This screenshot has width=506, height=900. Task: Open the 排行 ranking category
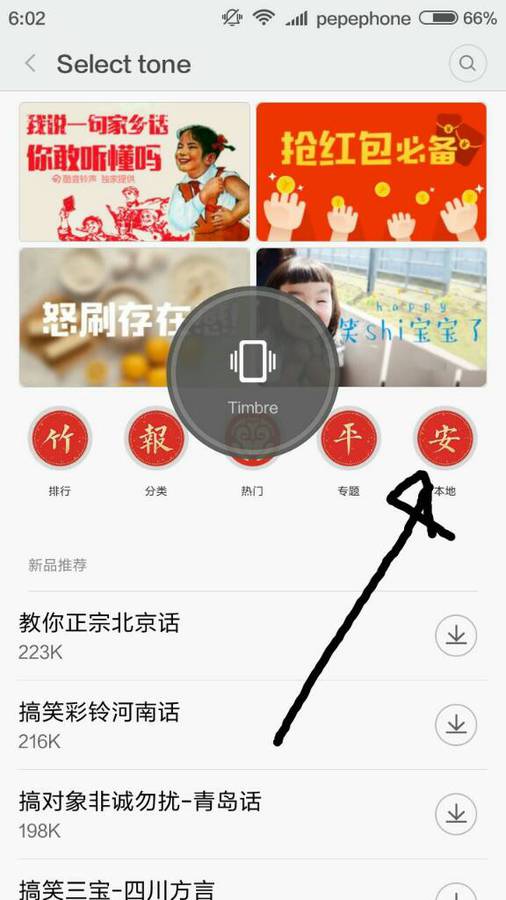point(60,452)
